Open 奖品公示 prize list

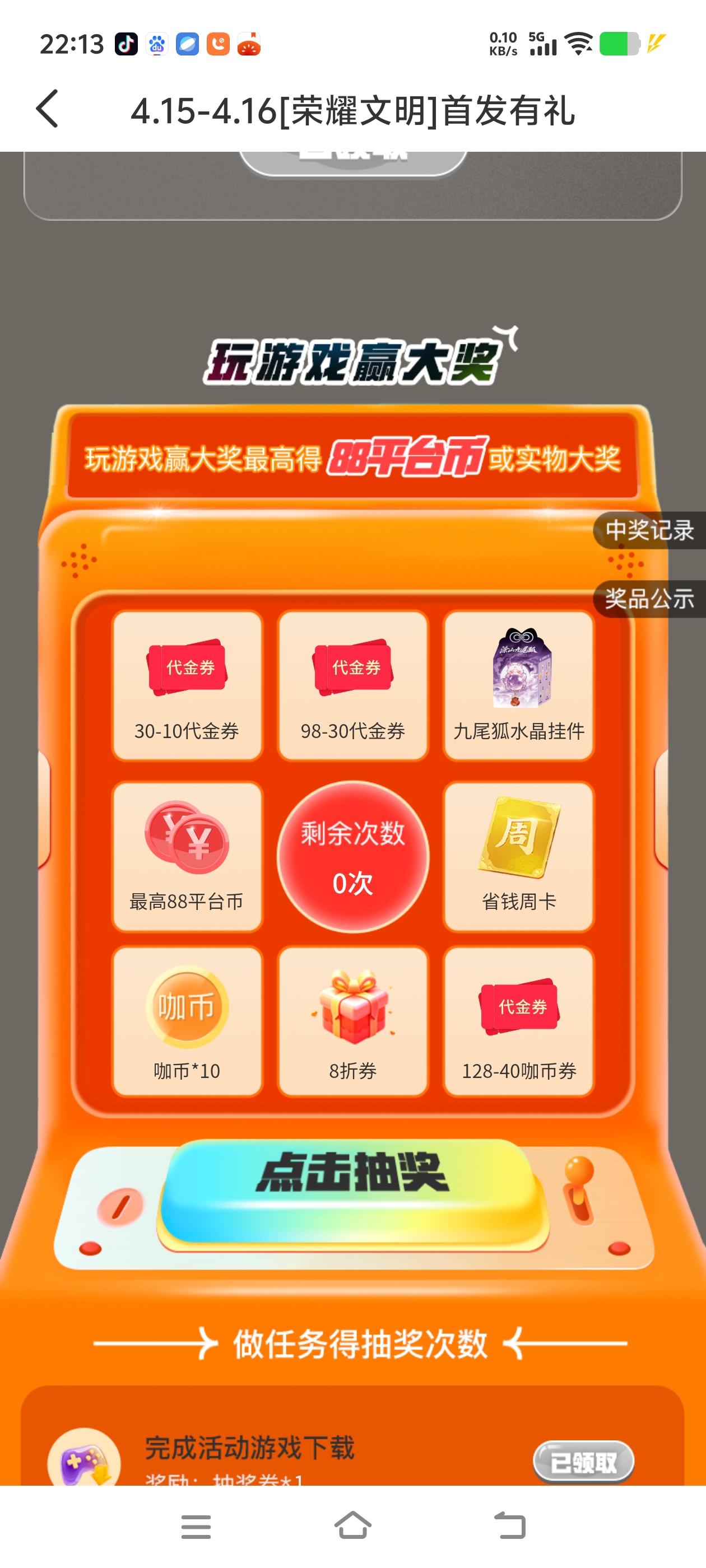649,600
